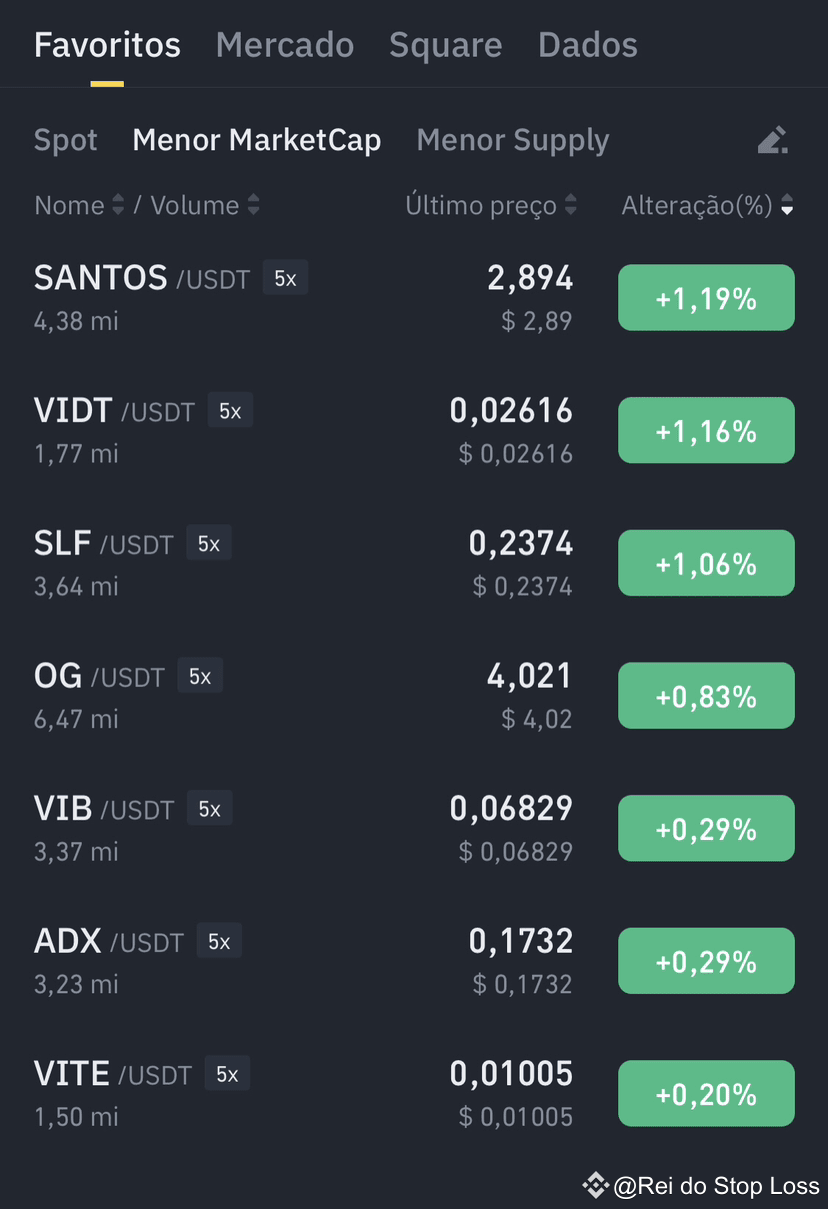The image size is (828, 1209).
Task: Open the VIDT/USDT pair
Action: [x=414, y=430]
